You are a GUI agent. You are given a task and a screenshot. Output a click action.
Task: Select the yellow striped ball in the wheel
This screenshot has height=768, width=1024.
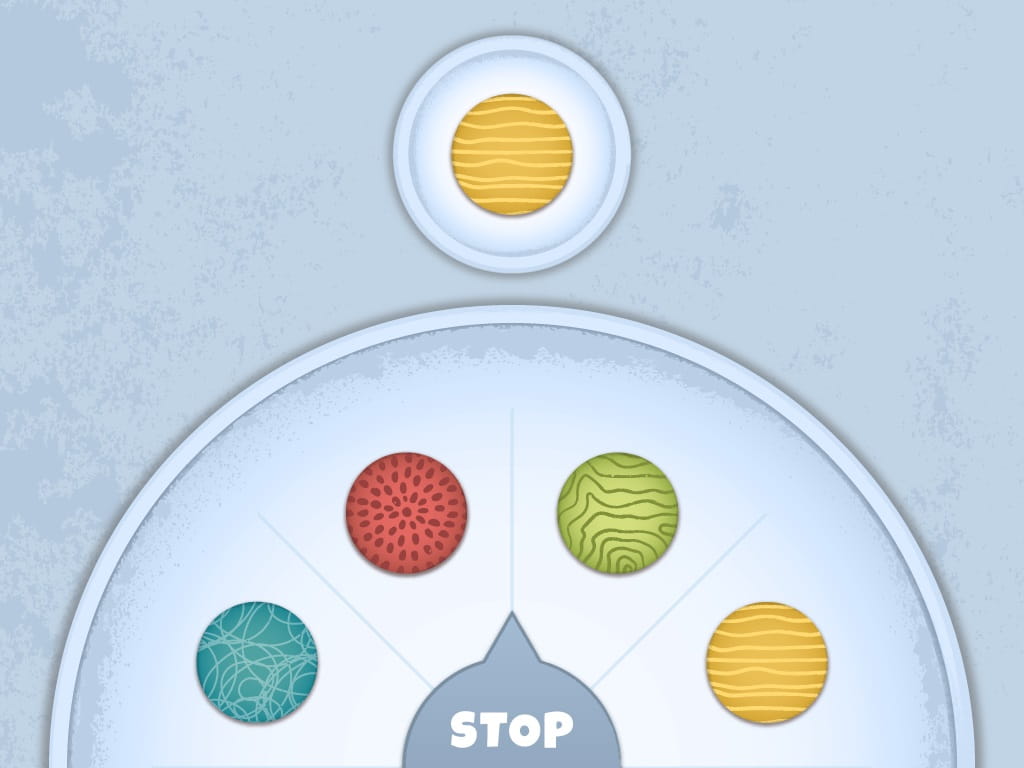click(x=767, y=661)
